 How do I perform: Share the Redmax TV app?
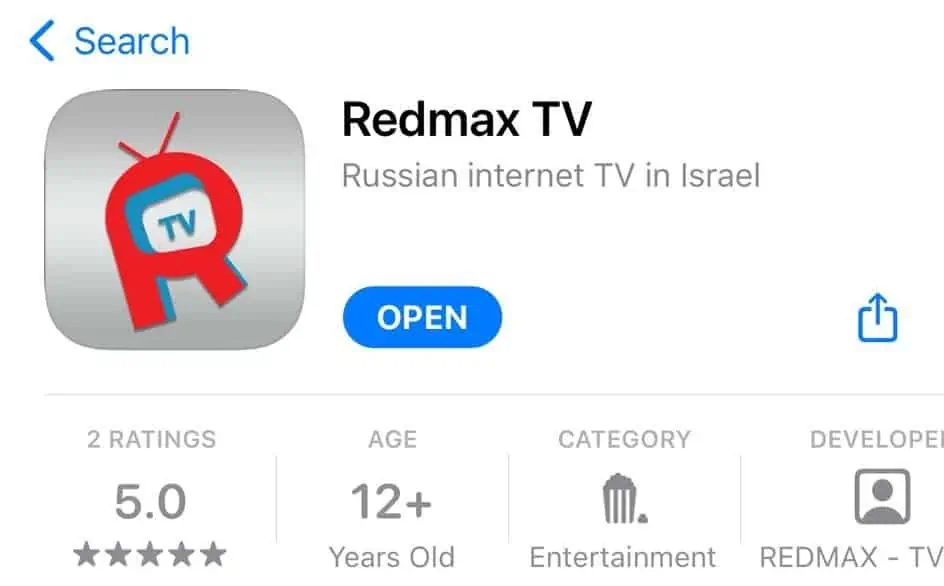point(878,319)
